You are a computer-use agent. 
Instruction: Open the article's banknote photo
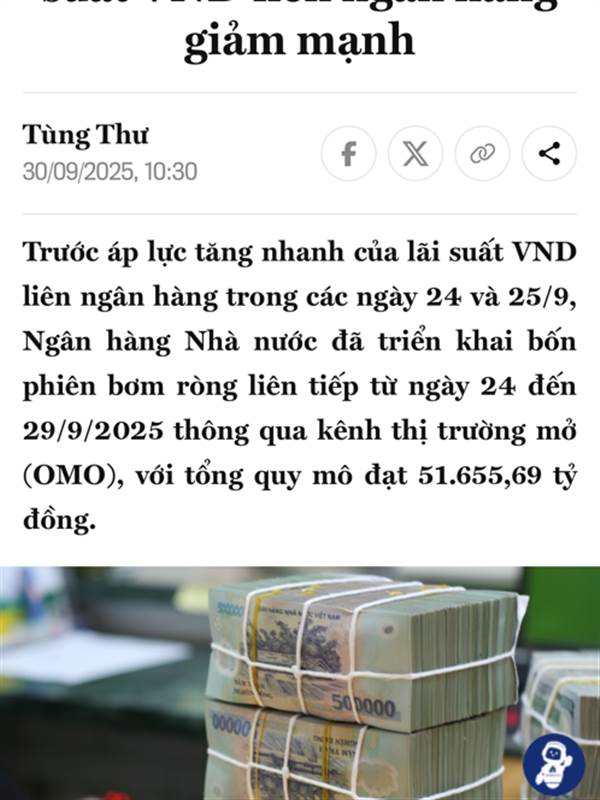click(300, 683)
